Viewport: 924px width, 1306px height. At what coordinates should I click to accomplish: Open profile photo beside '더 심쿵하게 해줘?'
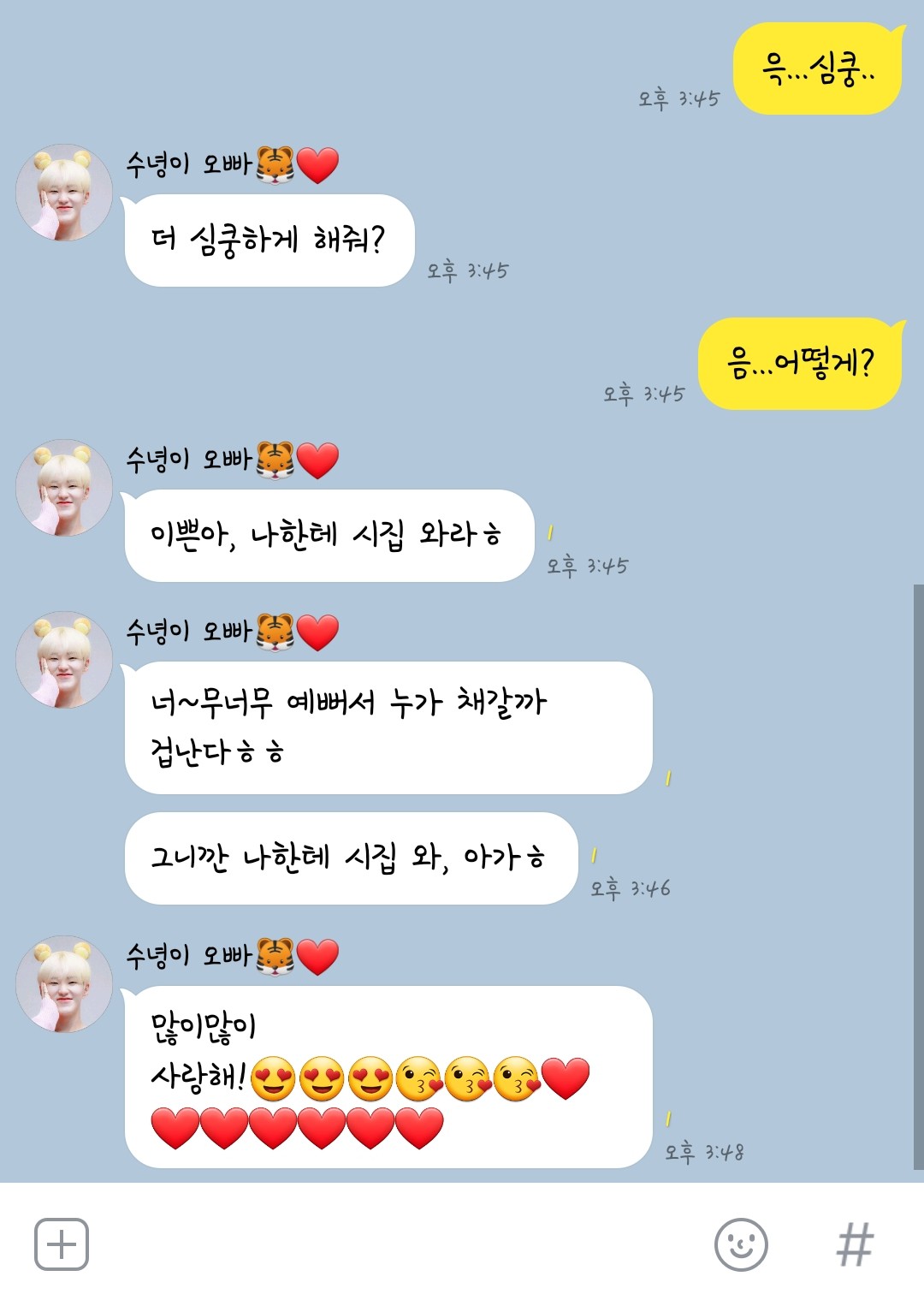(x=64, y=193)
